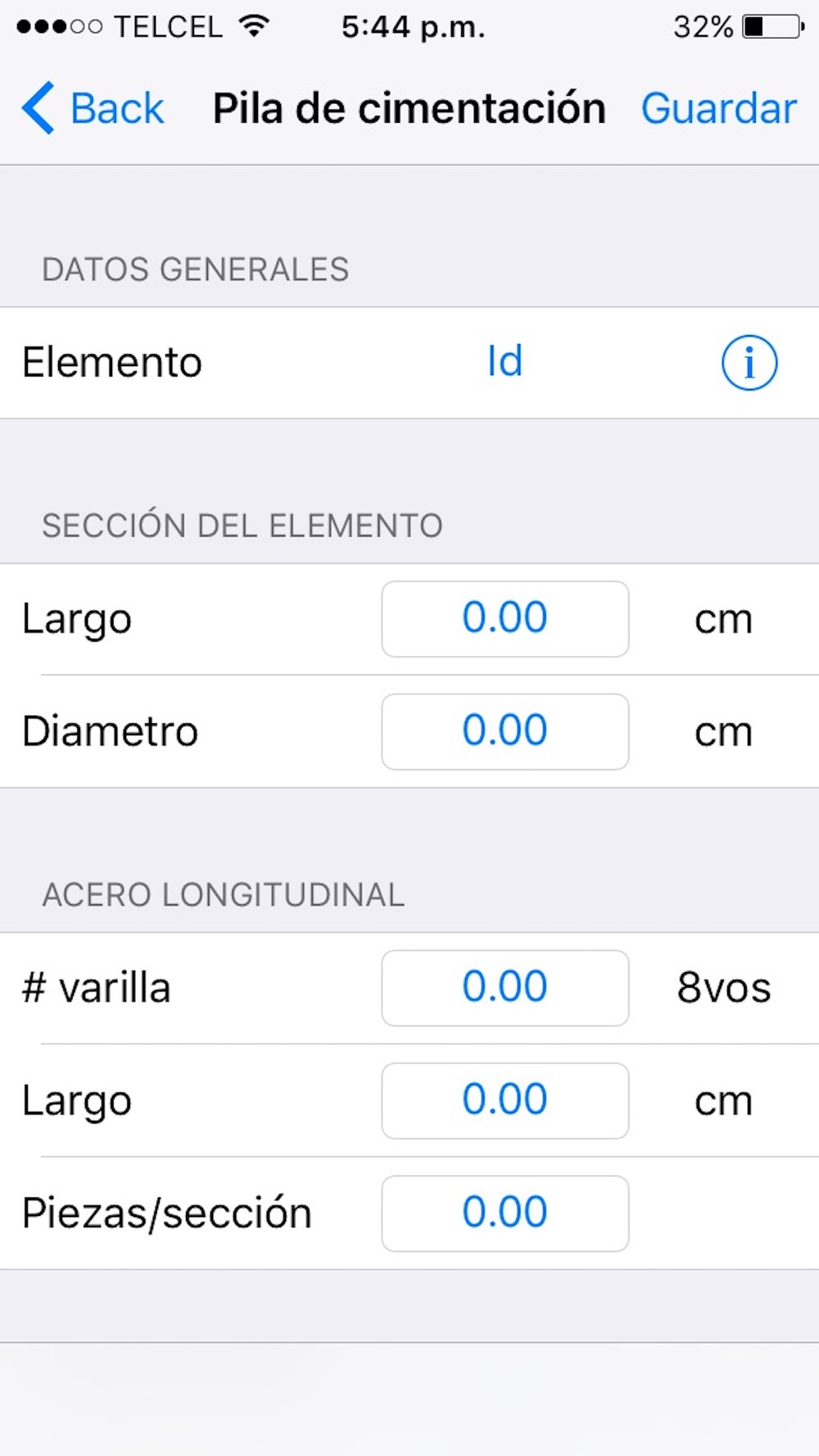Select the Piezas/sección input field
The height and width of the screenshot is (1456, 819).
[x=505, y=1214]
